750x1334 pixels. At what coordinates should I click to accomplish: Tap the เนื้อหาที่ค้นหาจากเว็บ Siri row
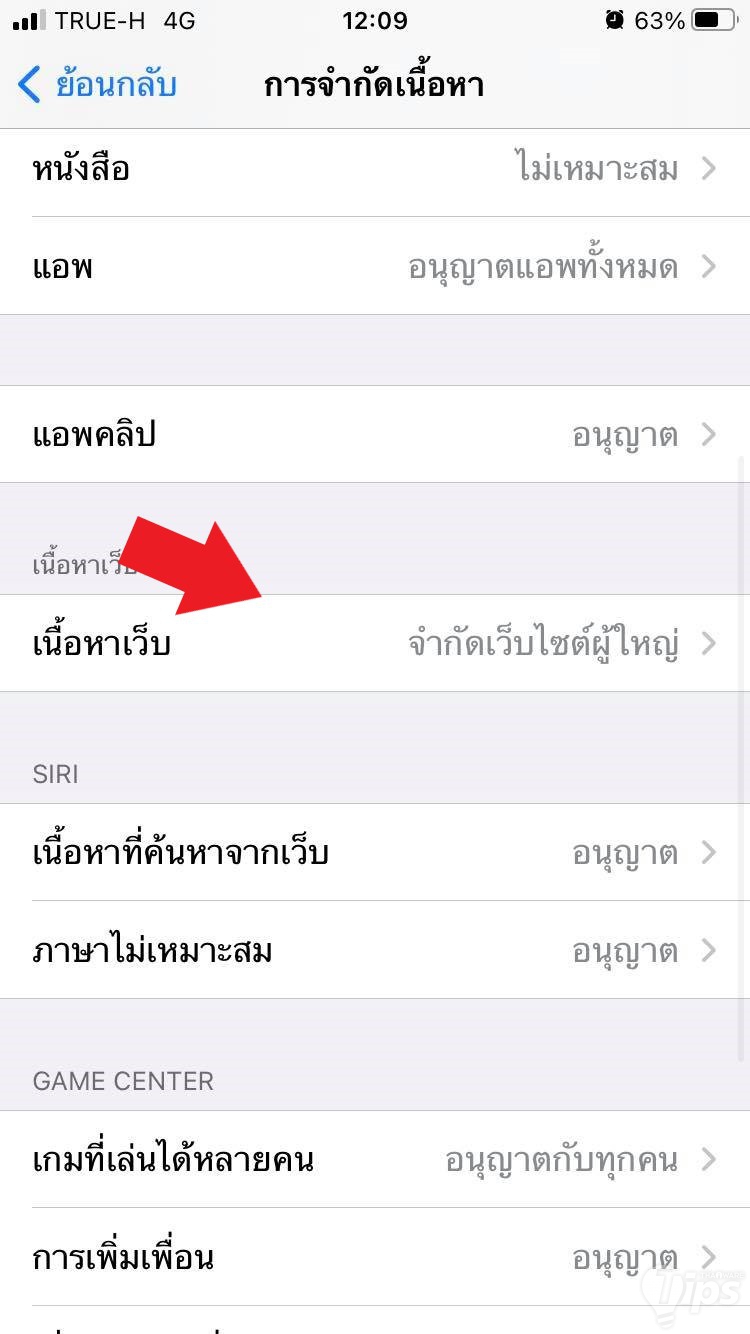[375, 853]
